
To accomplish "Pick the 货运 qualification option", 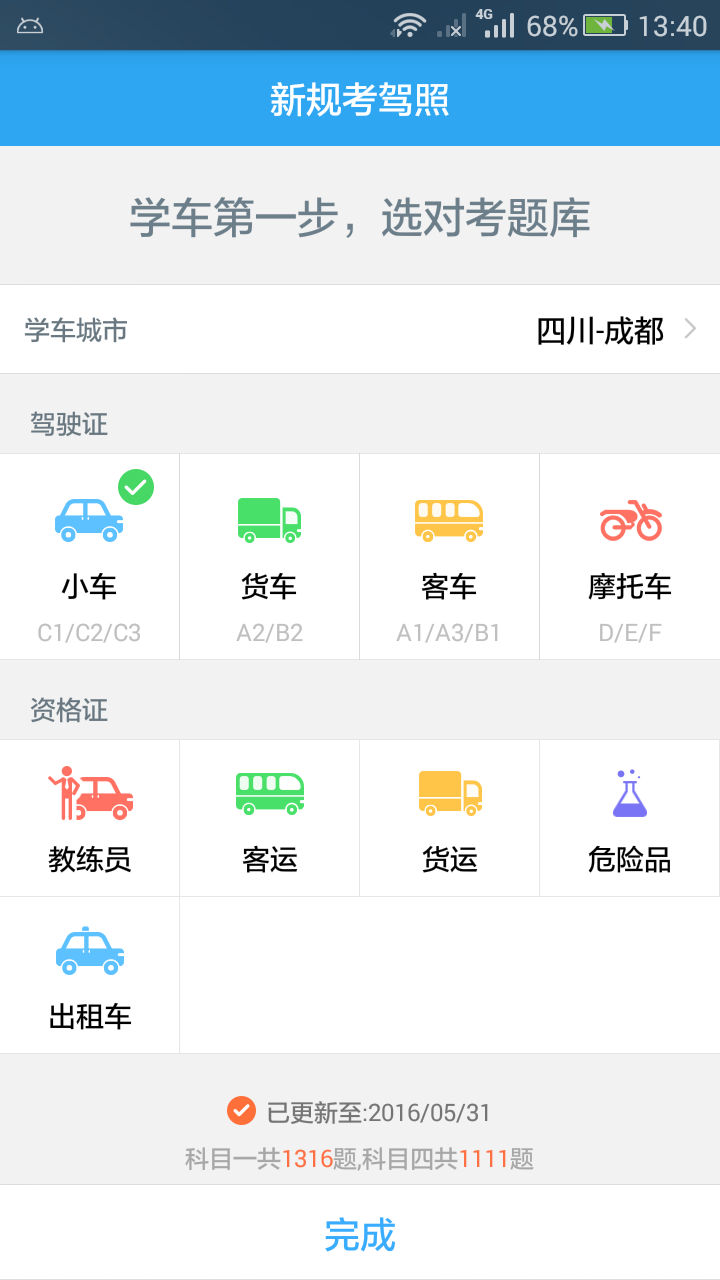I will (450, 818).
